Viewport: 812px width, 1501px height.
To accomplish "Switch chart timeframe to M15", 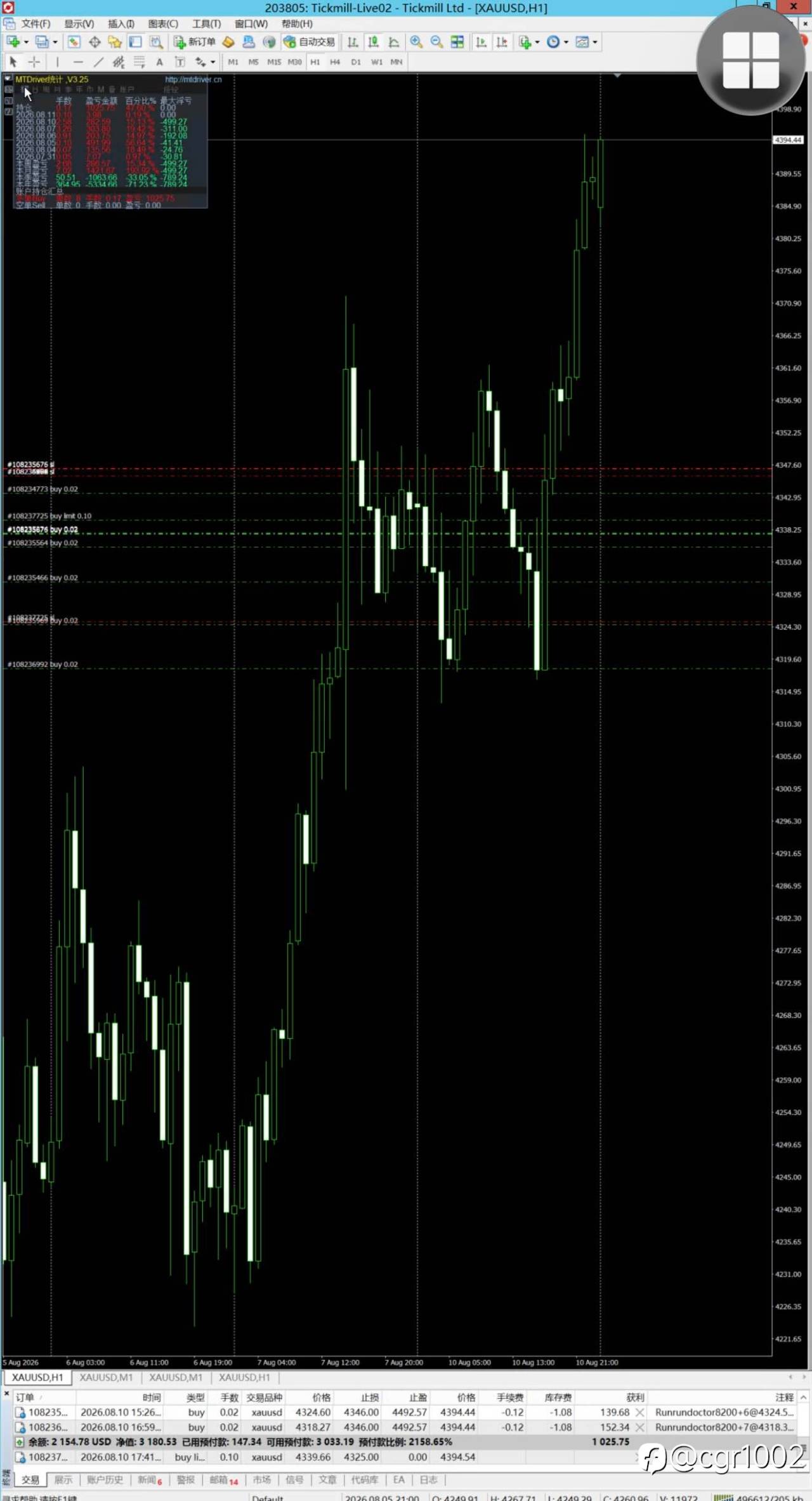I will click(x=274, y=62).
